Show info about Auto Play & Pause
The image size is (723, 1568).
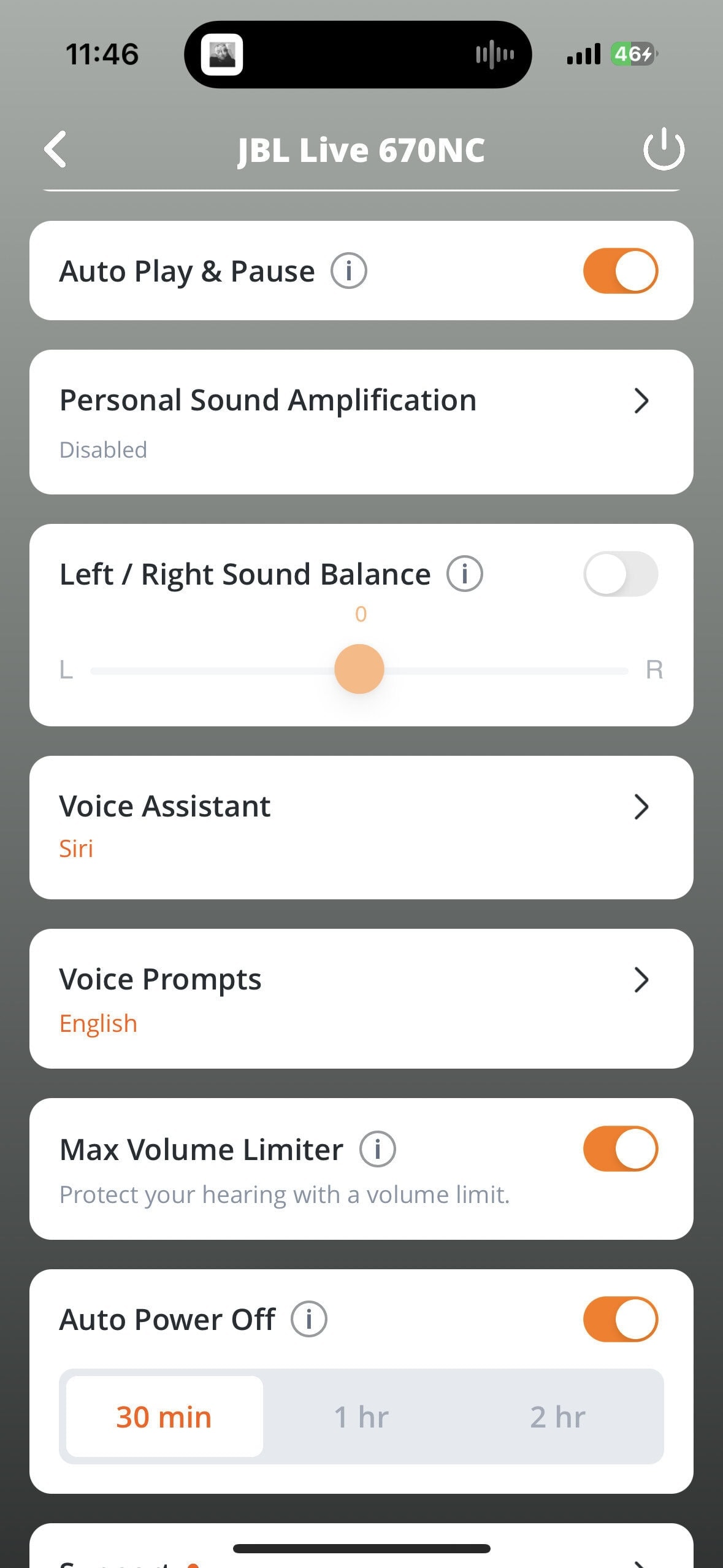coord(349,271)
